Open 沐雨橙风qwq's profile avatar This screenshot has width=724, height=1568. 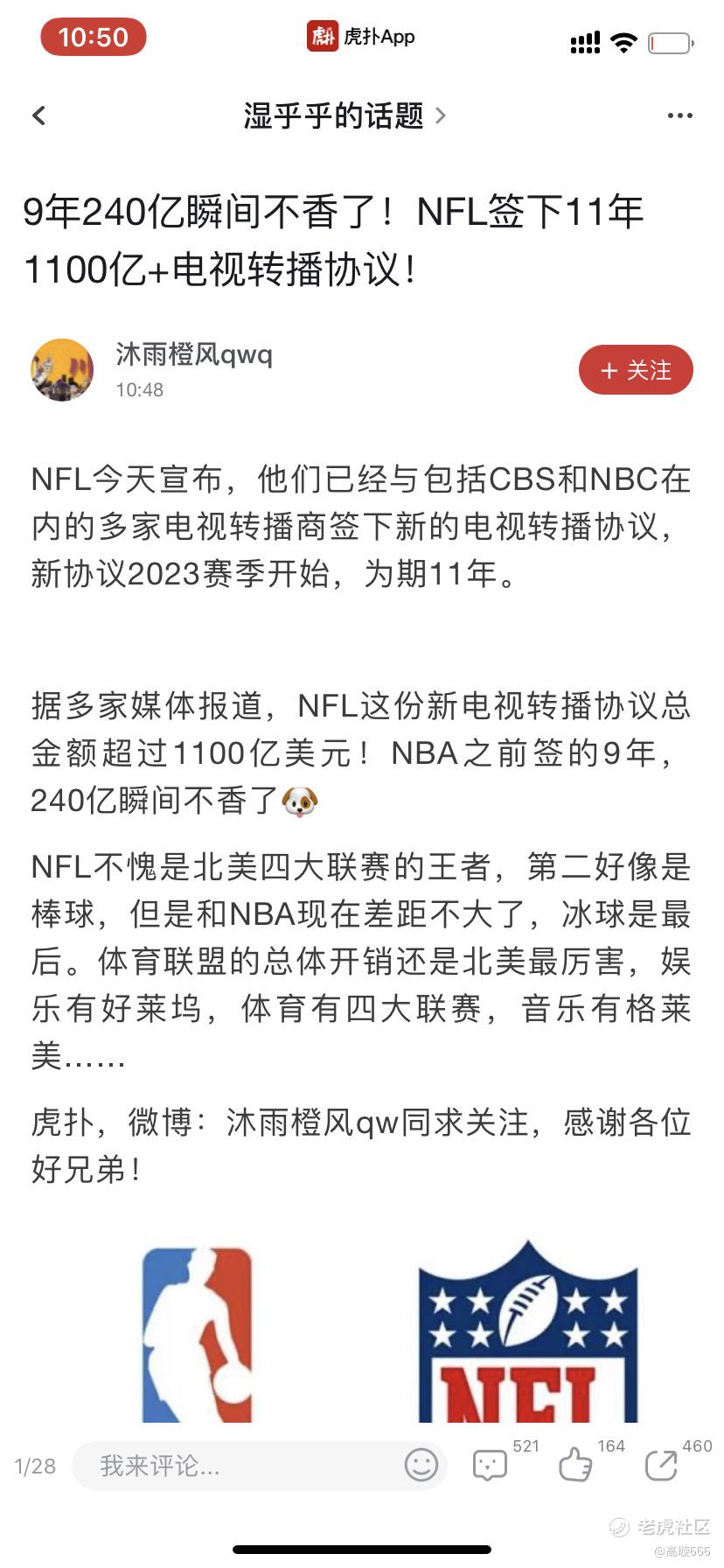[62, 369]
